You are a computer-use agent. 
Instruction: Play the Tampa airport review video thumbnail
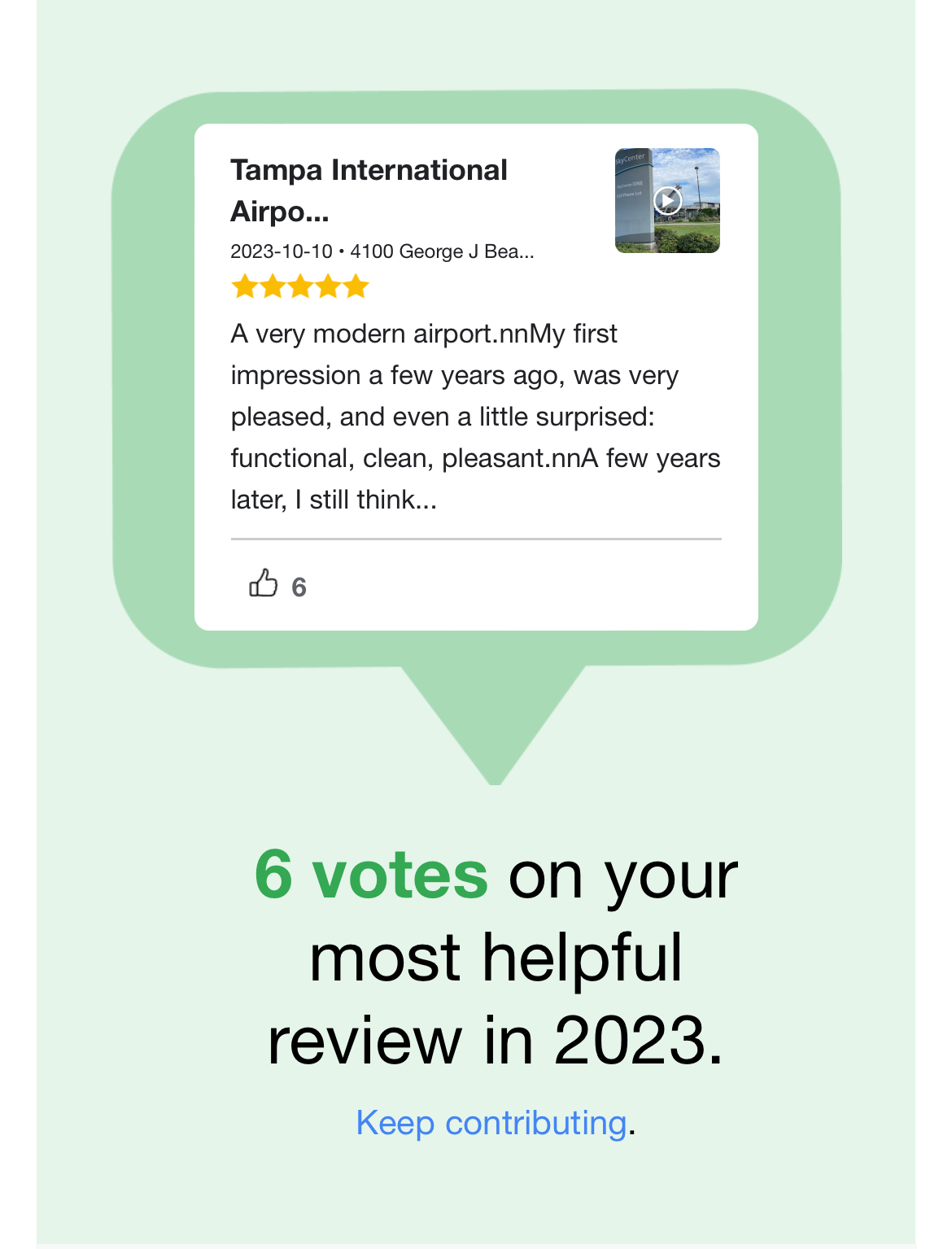pos(667,200)
